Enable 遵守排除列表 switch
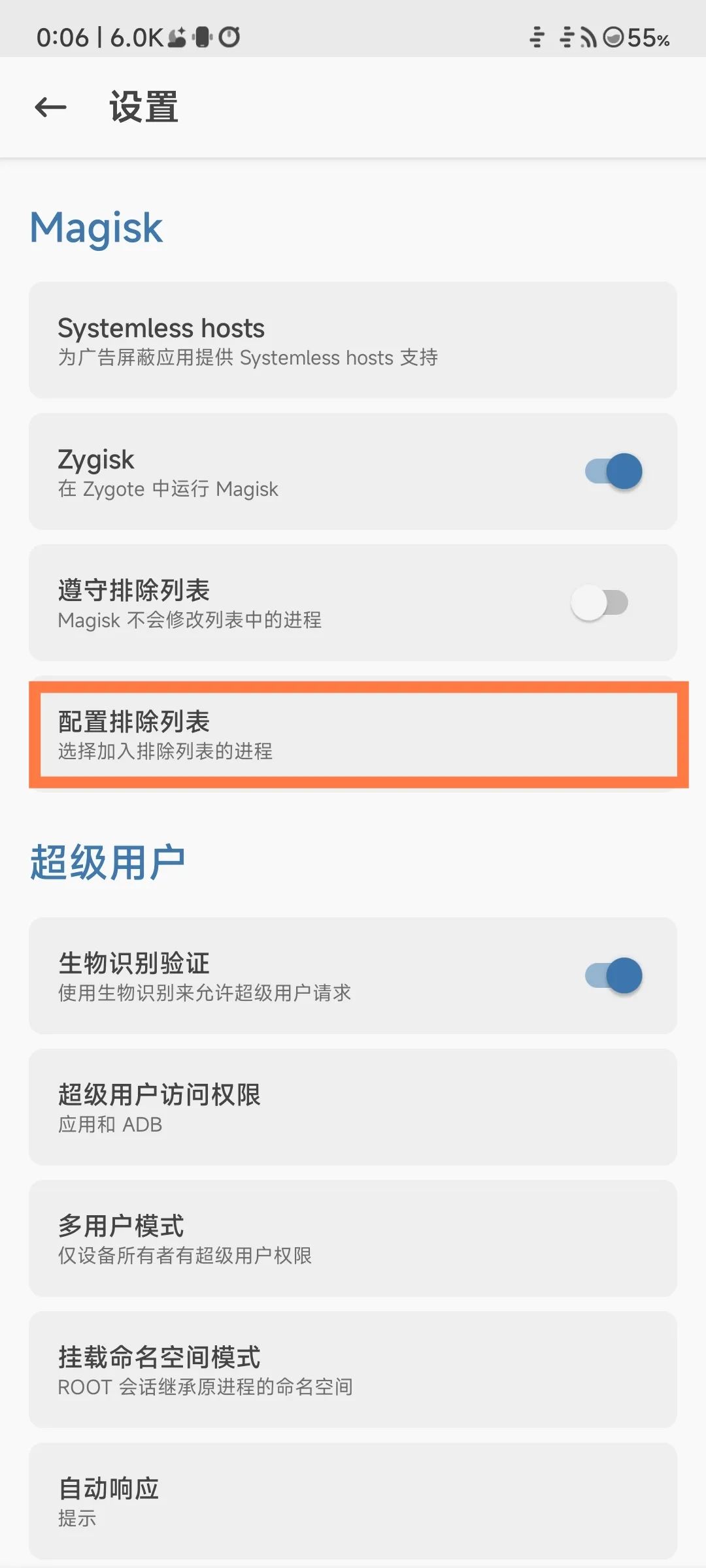The width and height of the screenshot is (706, 1568). point(600,602)
